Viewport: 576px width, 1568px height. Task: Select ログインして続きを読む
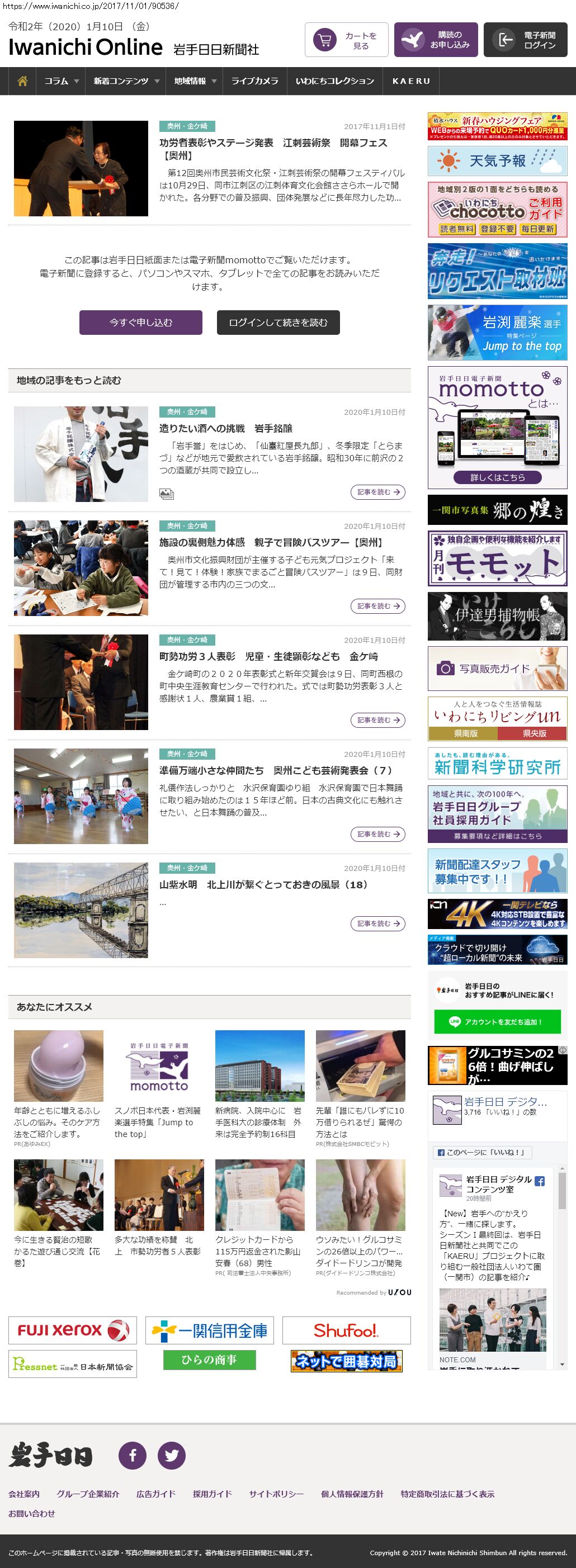click(x=278, y=323)
